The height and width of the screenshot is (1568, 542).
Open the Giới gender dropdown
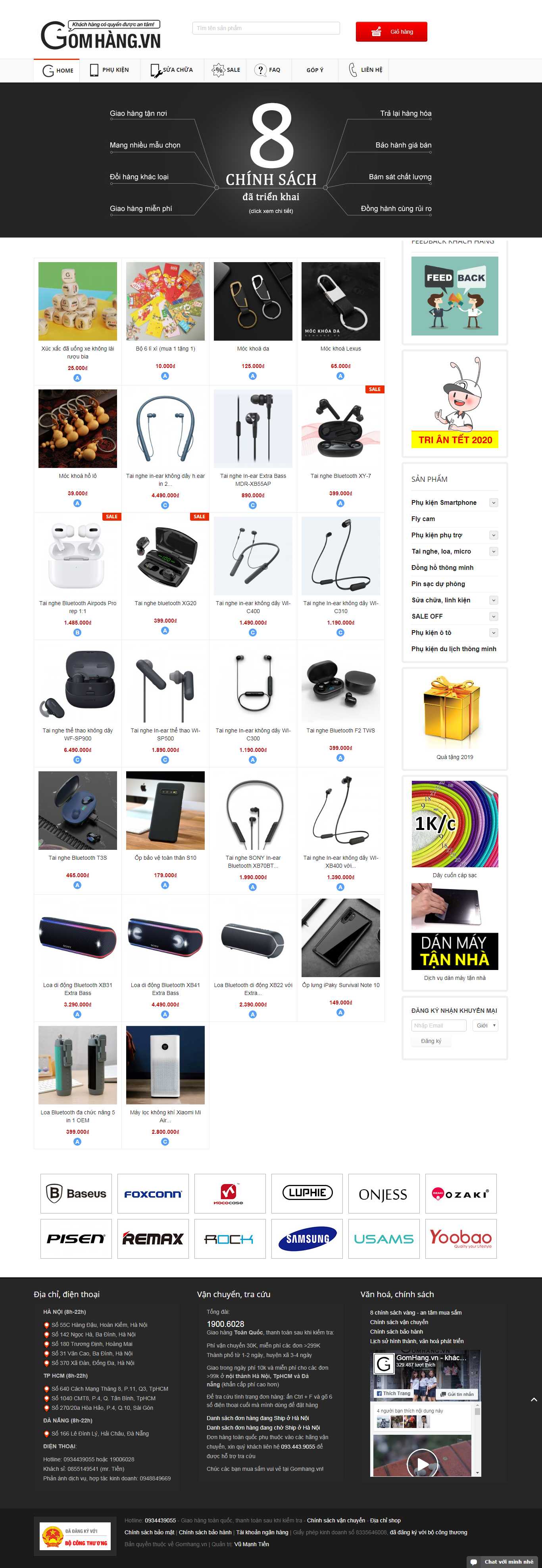pos(485,1026)
